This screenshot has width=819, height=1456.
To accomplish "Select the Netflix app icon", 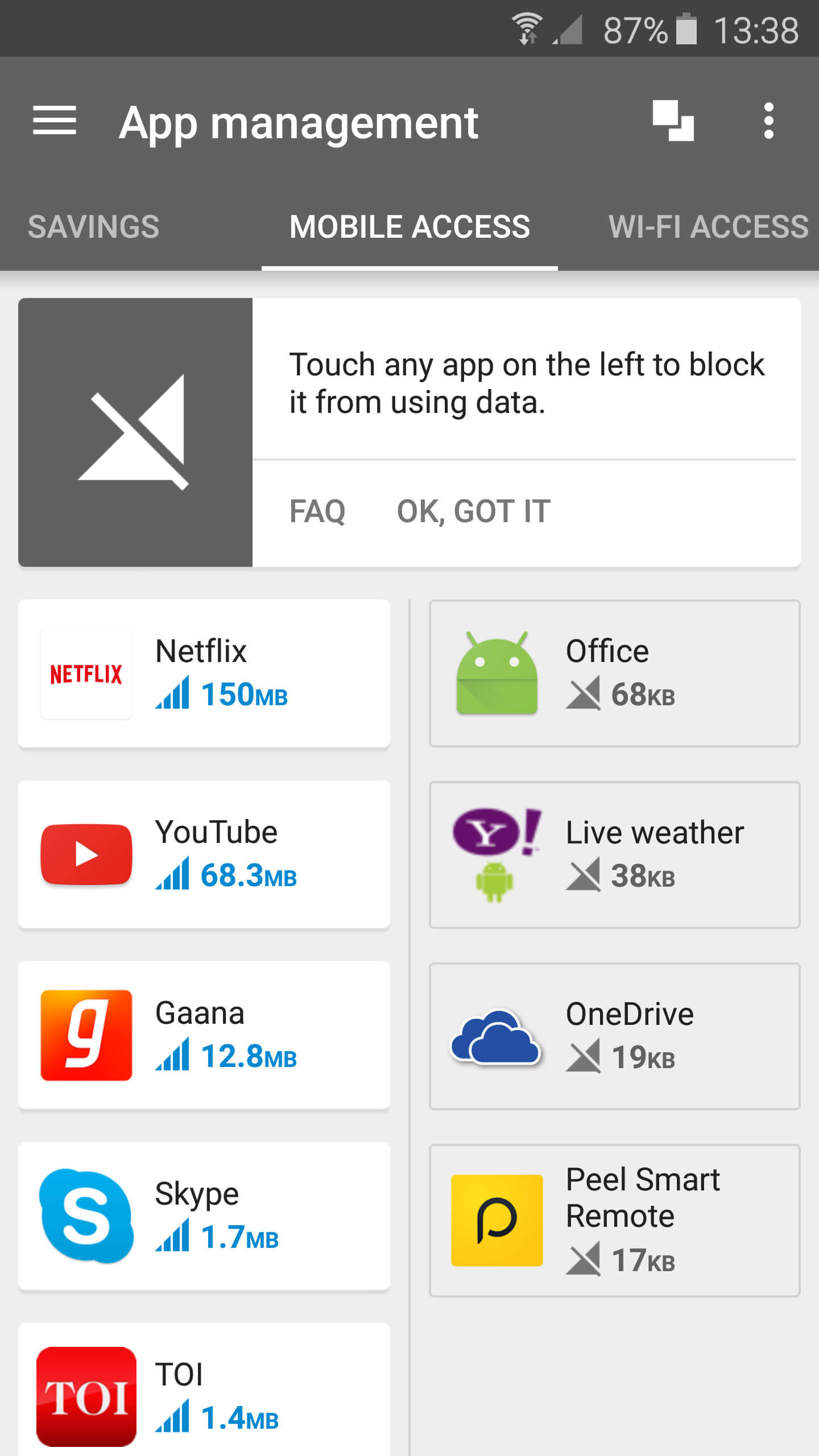I will pos(86,674).
